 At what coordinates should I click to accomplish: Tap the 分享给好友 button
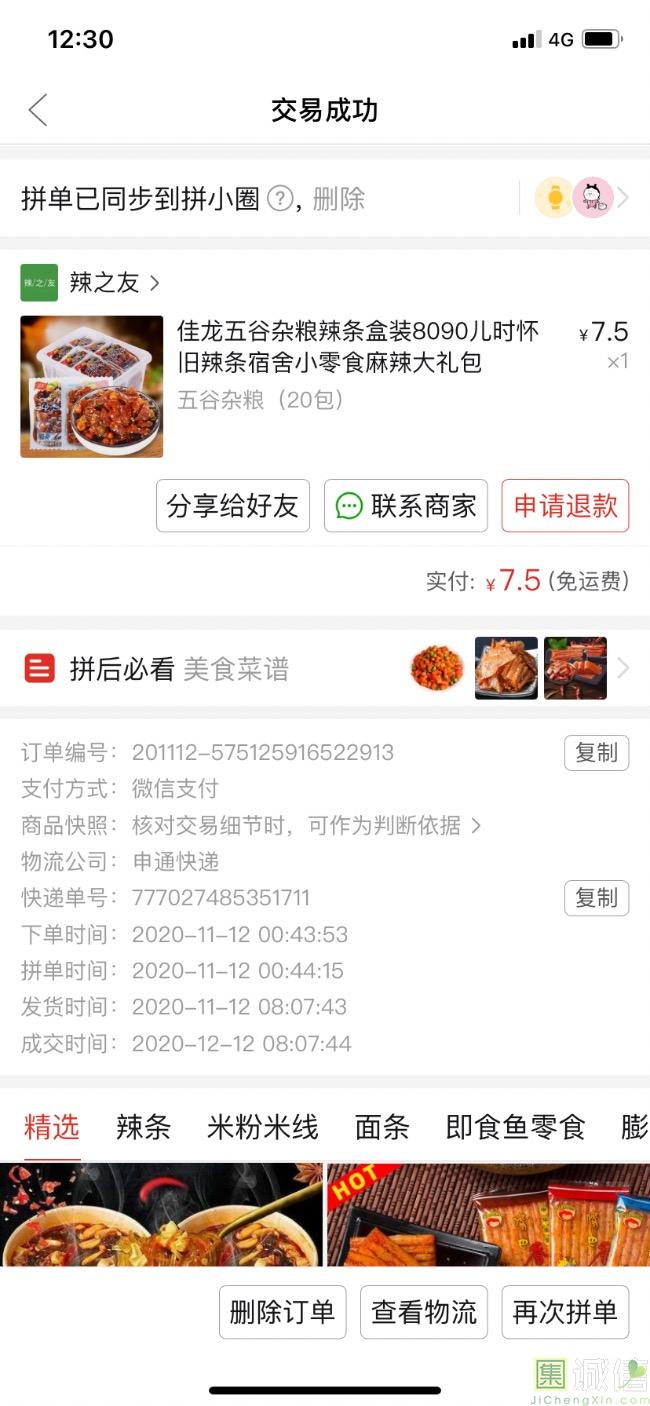(233, 506)
